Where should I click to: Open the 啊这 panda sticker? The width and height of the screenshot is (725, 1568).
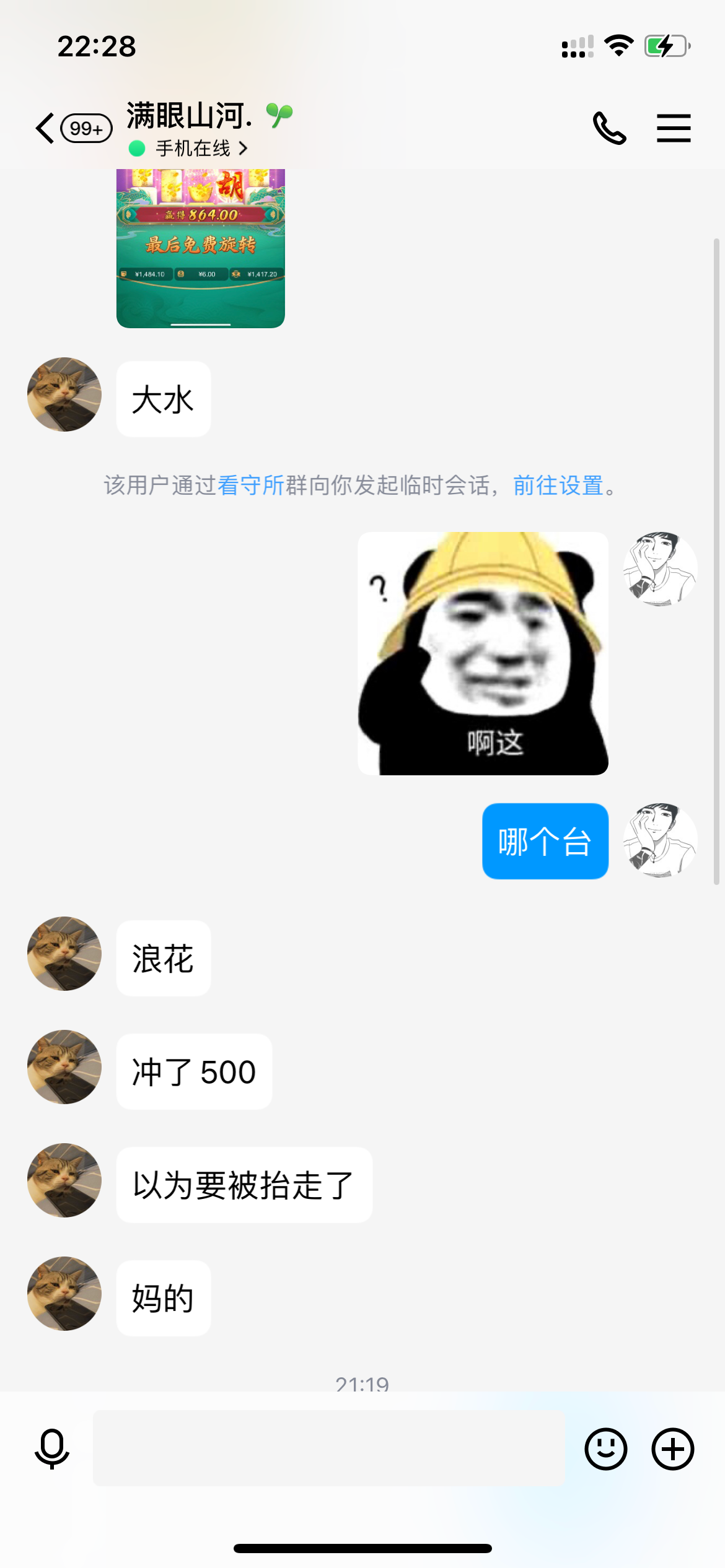click(483, 653)
